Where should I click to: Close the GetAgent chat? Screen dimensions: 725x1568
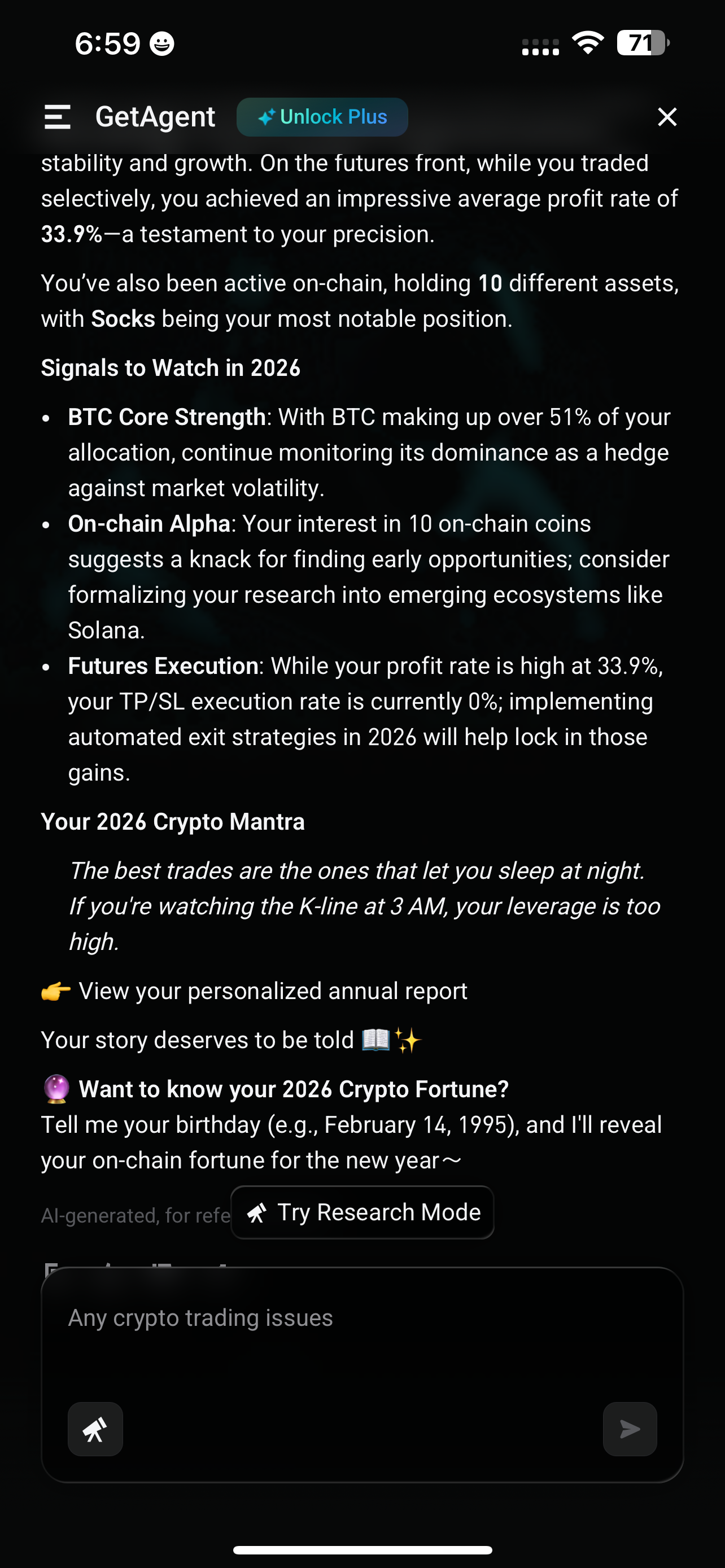pos(667,117)
